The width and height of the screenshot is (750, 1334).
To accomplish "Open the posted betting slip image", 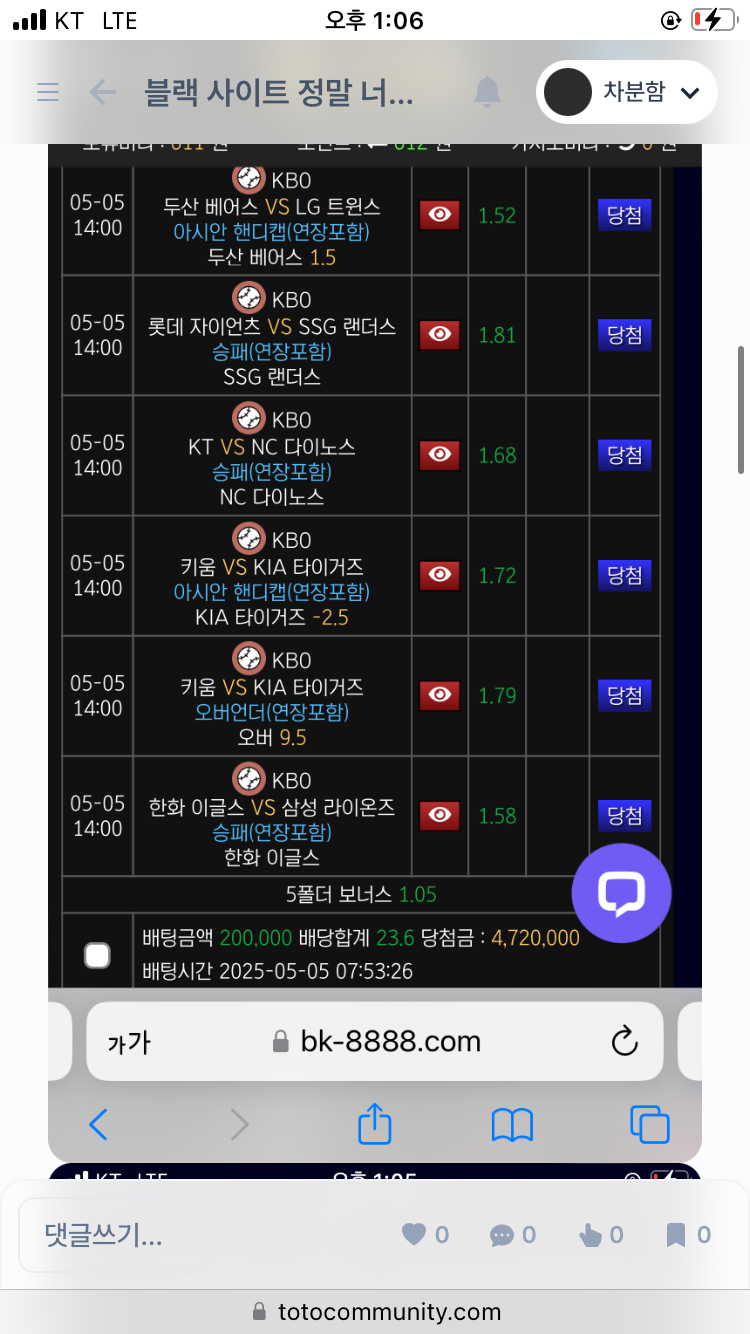I will coord(375,560).
